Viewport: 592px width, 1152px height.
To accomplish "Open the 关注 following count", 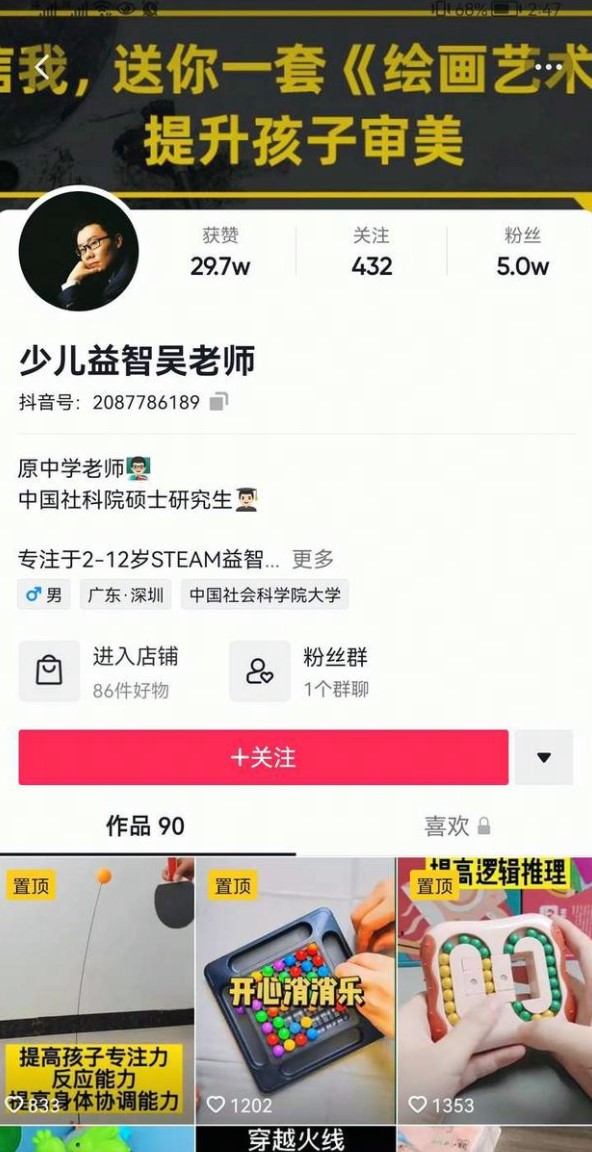I will (372, 251).
